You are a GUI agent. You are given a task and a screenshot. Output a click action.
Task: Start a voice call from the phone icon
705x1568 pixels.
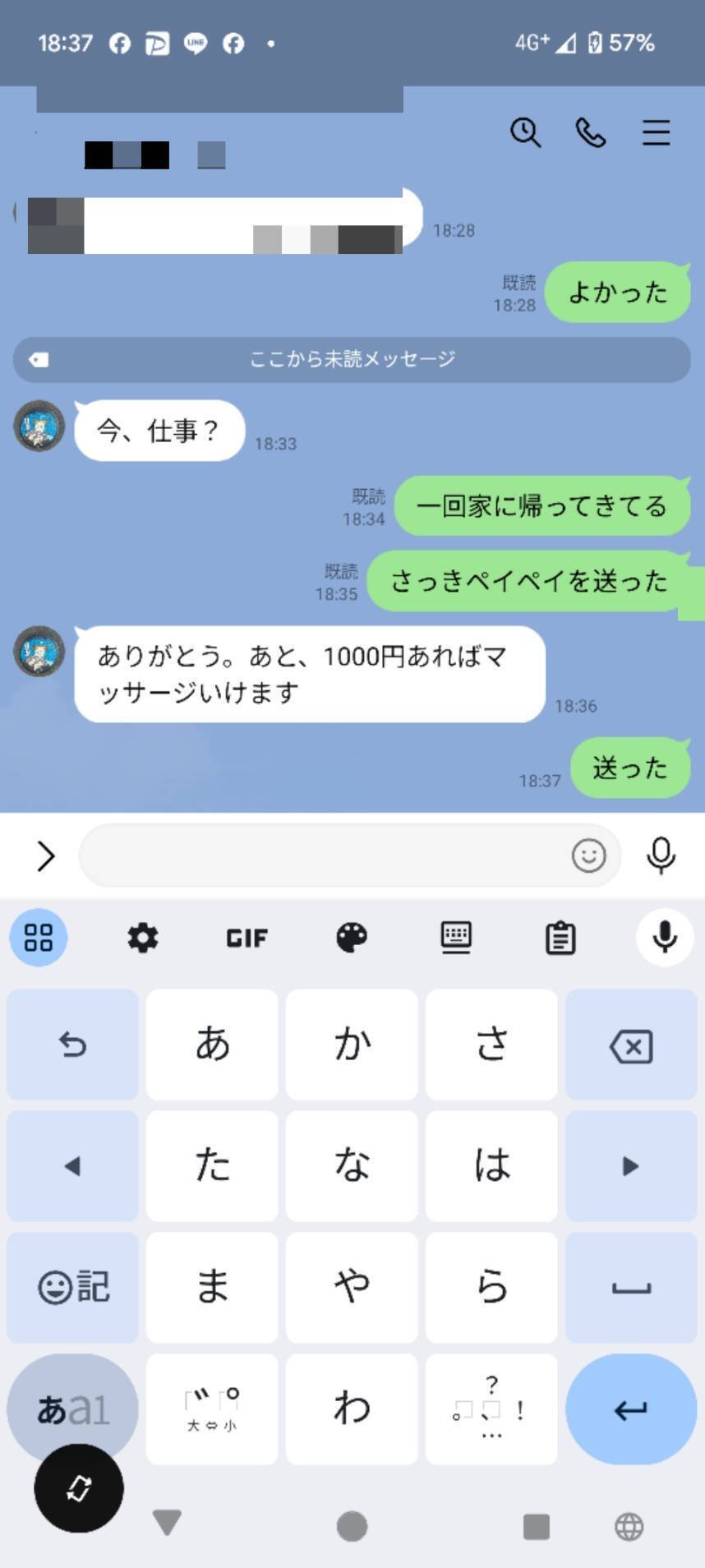tap(589, 133)
